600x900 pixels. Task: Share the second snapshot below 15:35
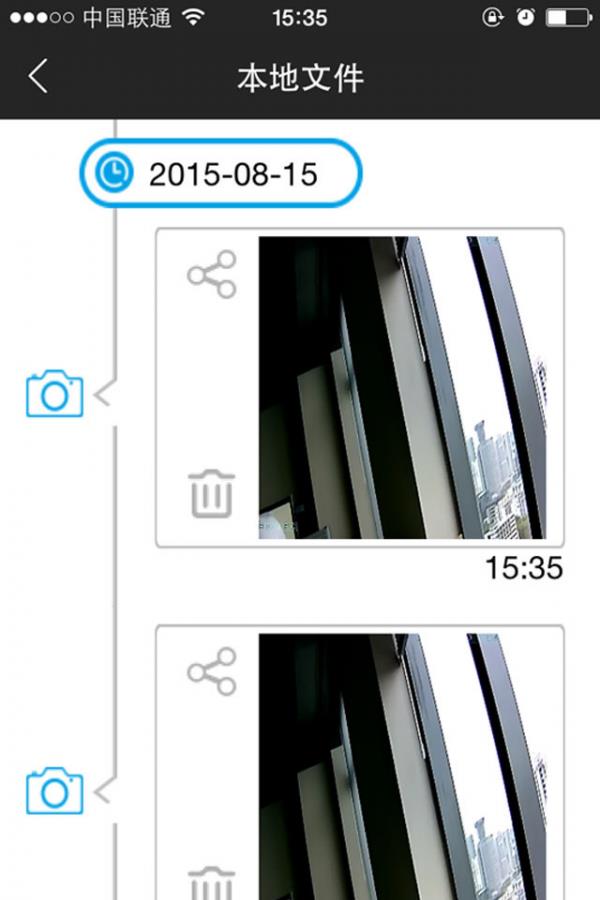pos(212,671)
